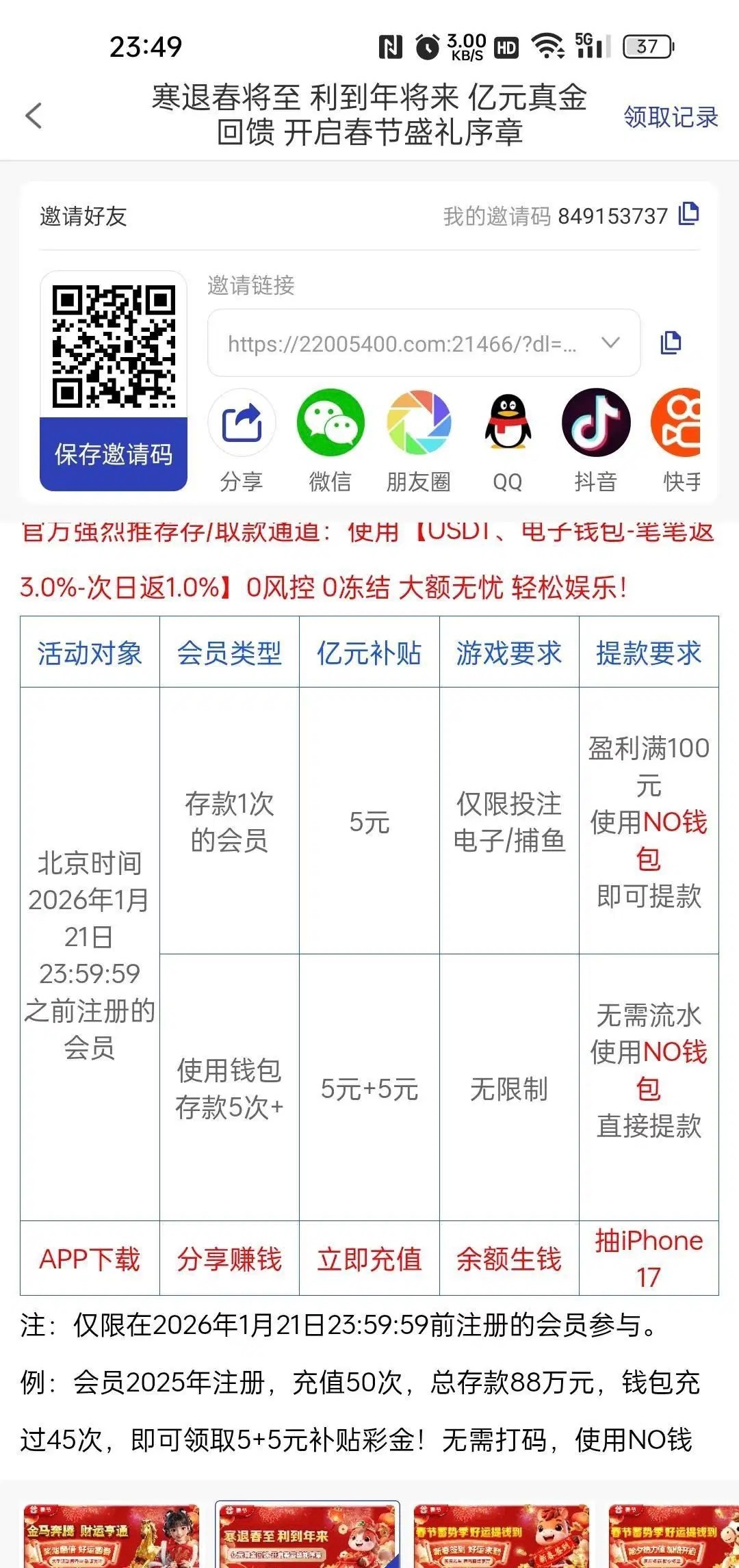Select the 寒退春至 利到年来 banner
The height and width of the screenshot is (1568, 739).
click(x=307, y=1535)
